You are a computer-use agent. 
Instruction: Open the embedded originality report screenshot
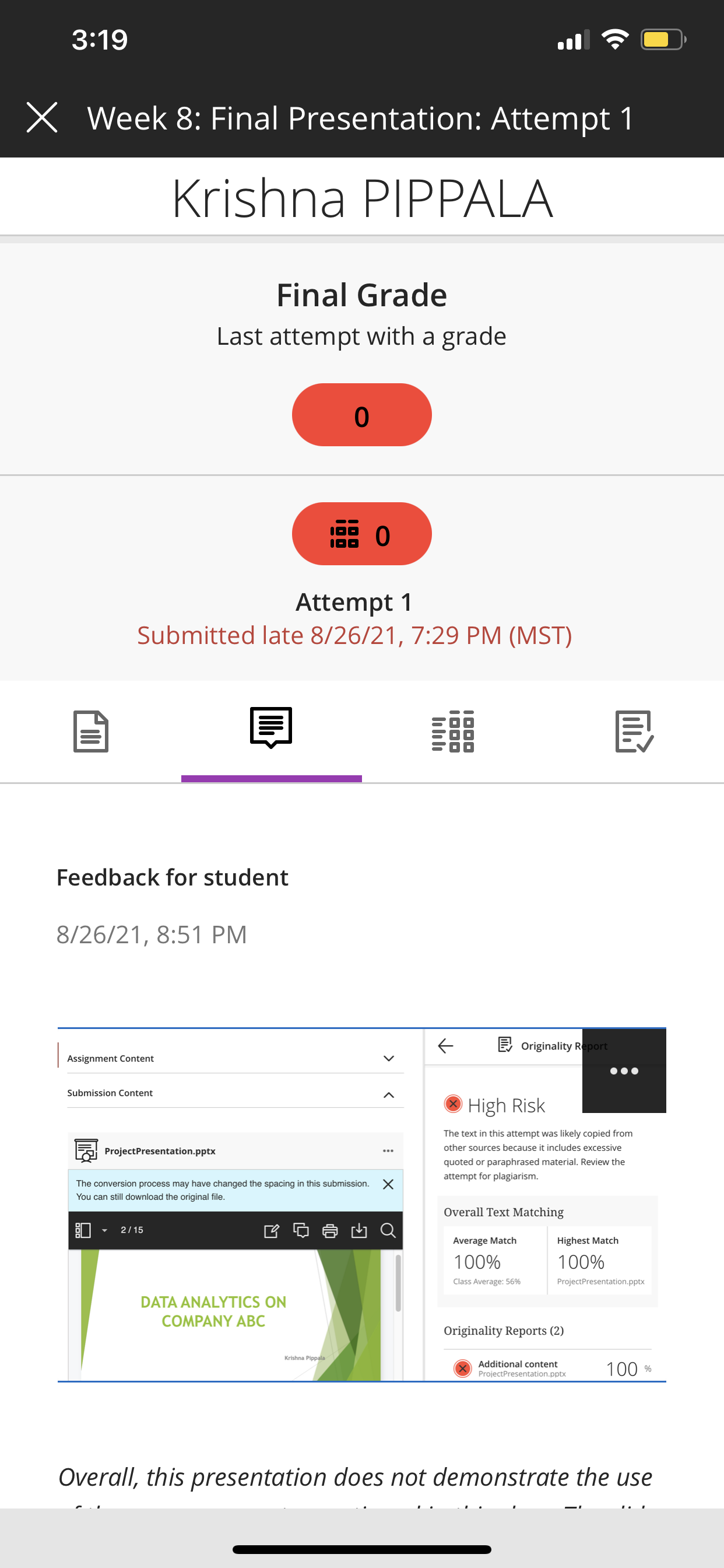pos(361,1205)
